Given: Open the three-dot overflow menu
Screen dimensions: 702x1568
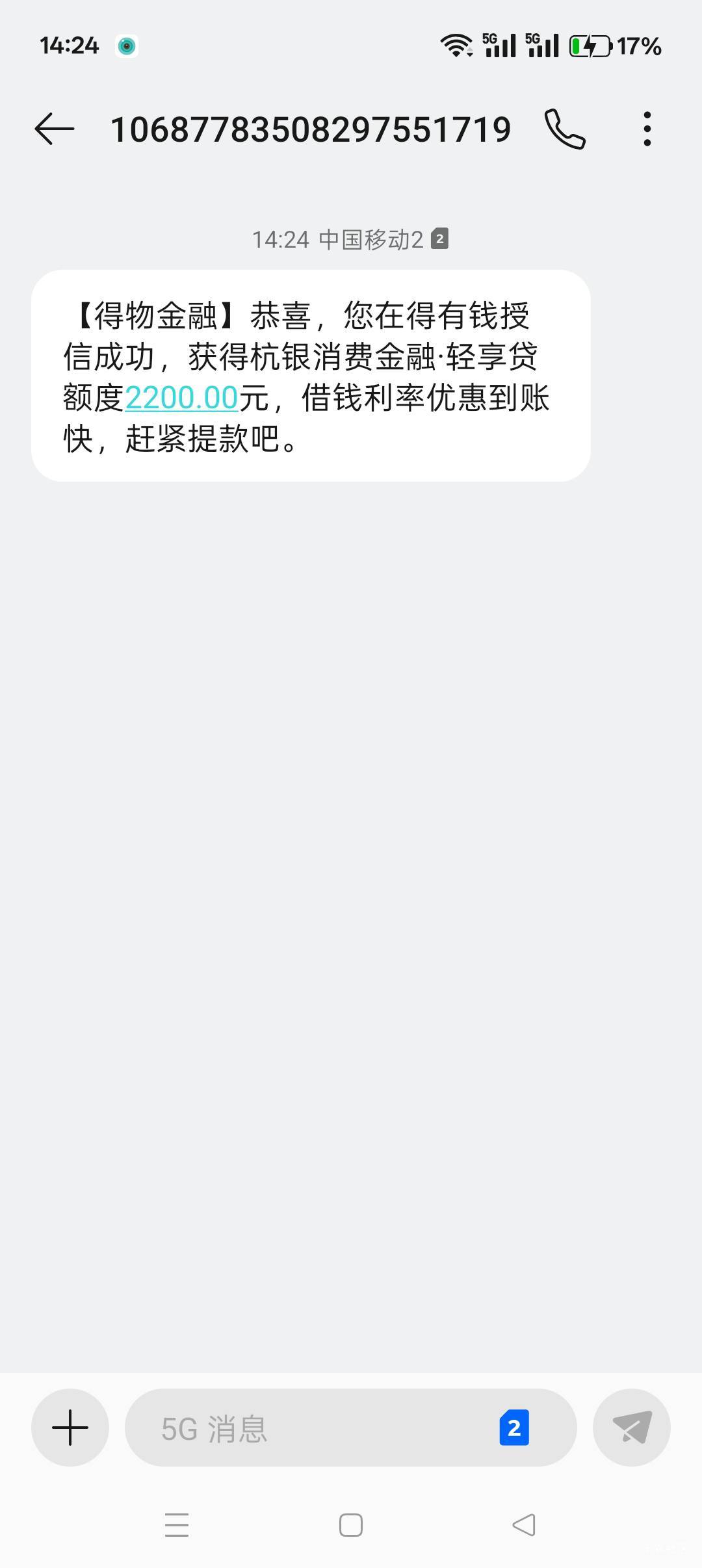Looking at the screenshot, I should pyautogui.click(x=647, y=129).
